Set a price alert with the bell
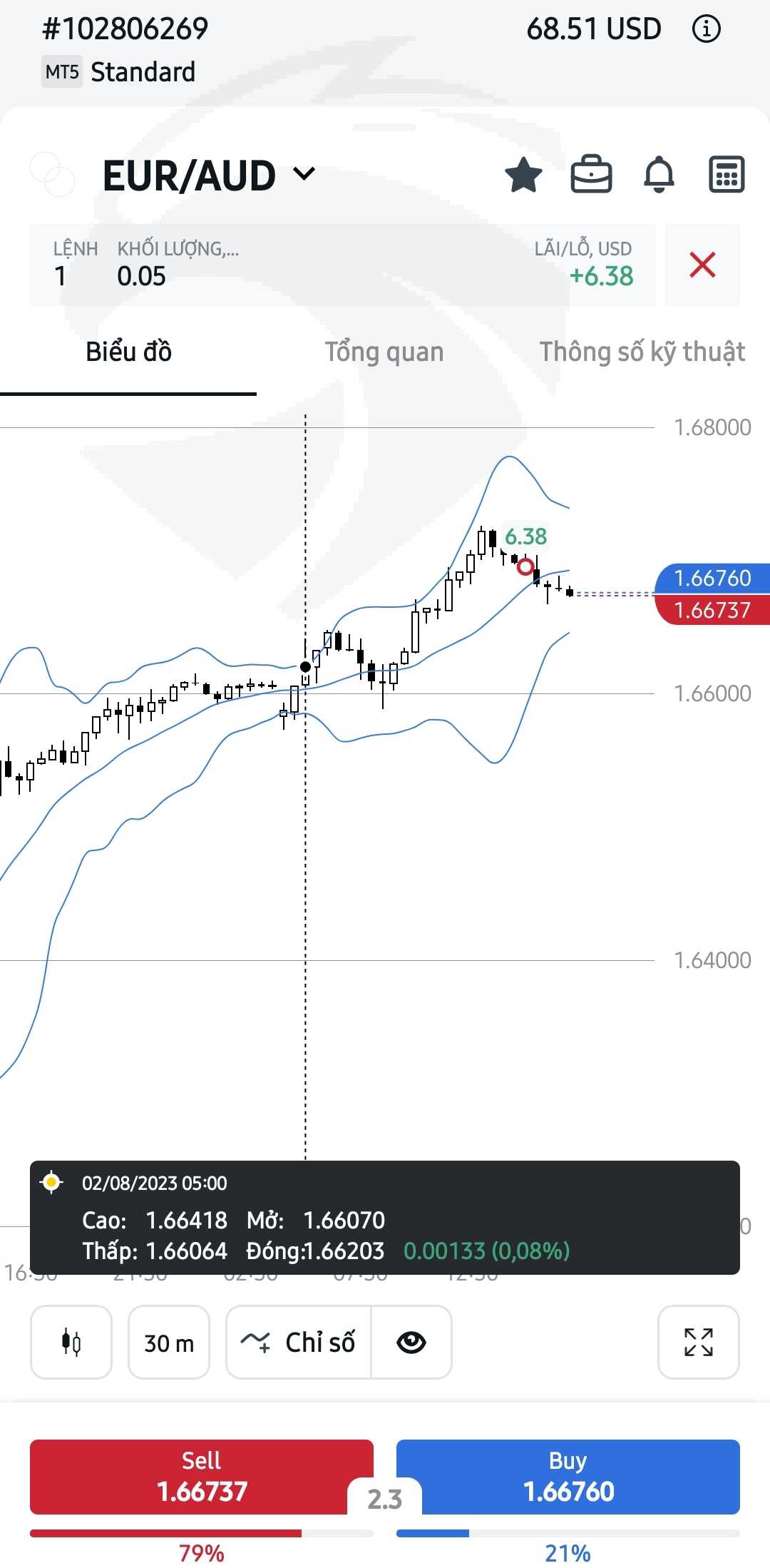Image resolution: width=770 pixels, height=1568 pixels. tap(659, 174)
